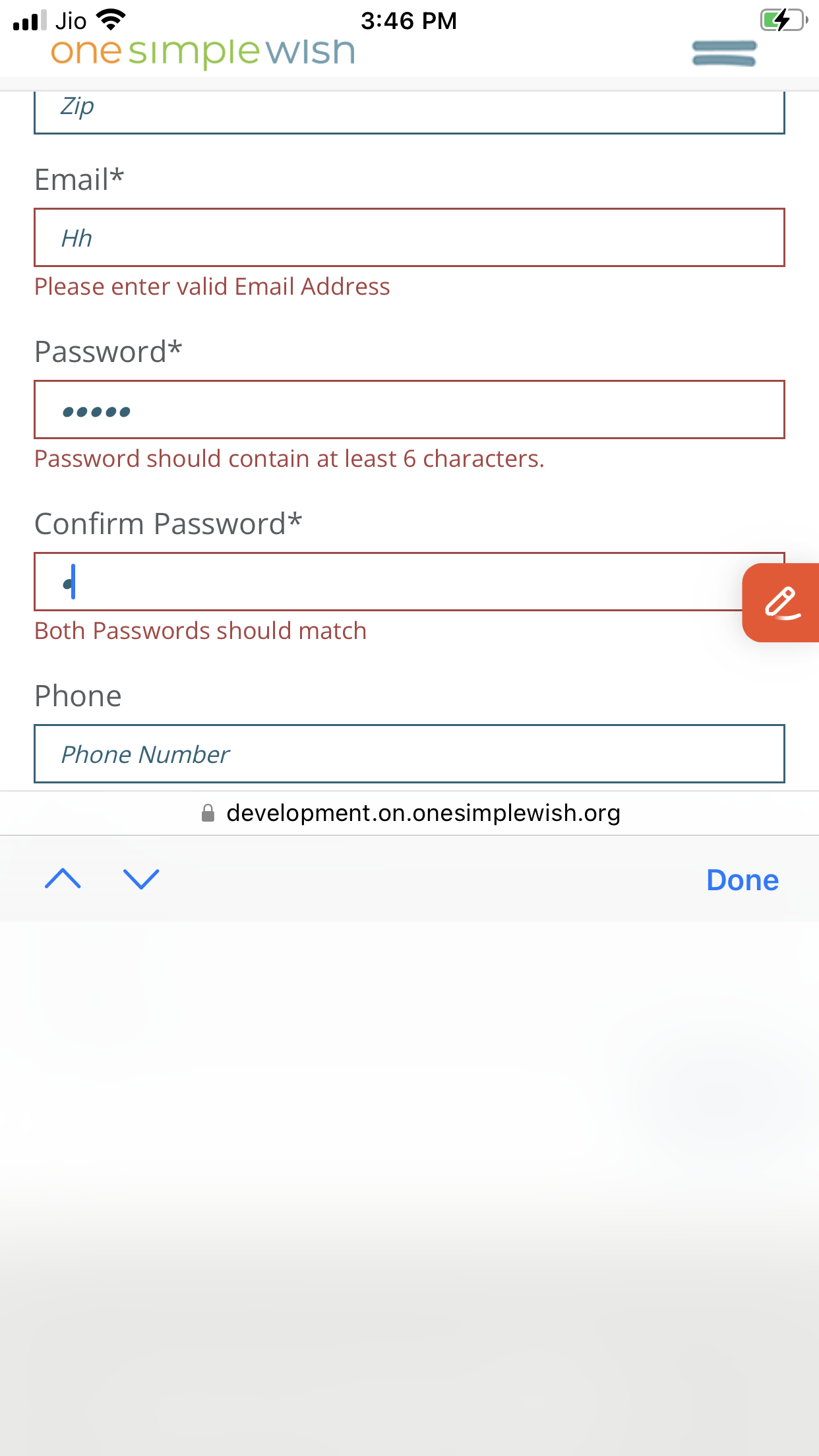Jump to previous field with up arrow
Viewport: 819px width, 1456px height.
point(63,879)
